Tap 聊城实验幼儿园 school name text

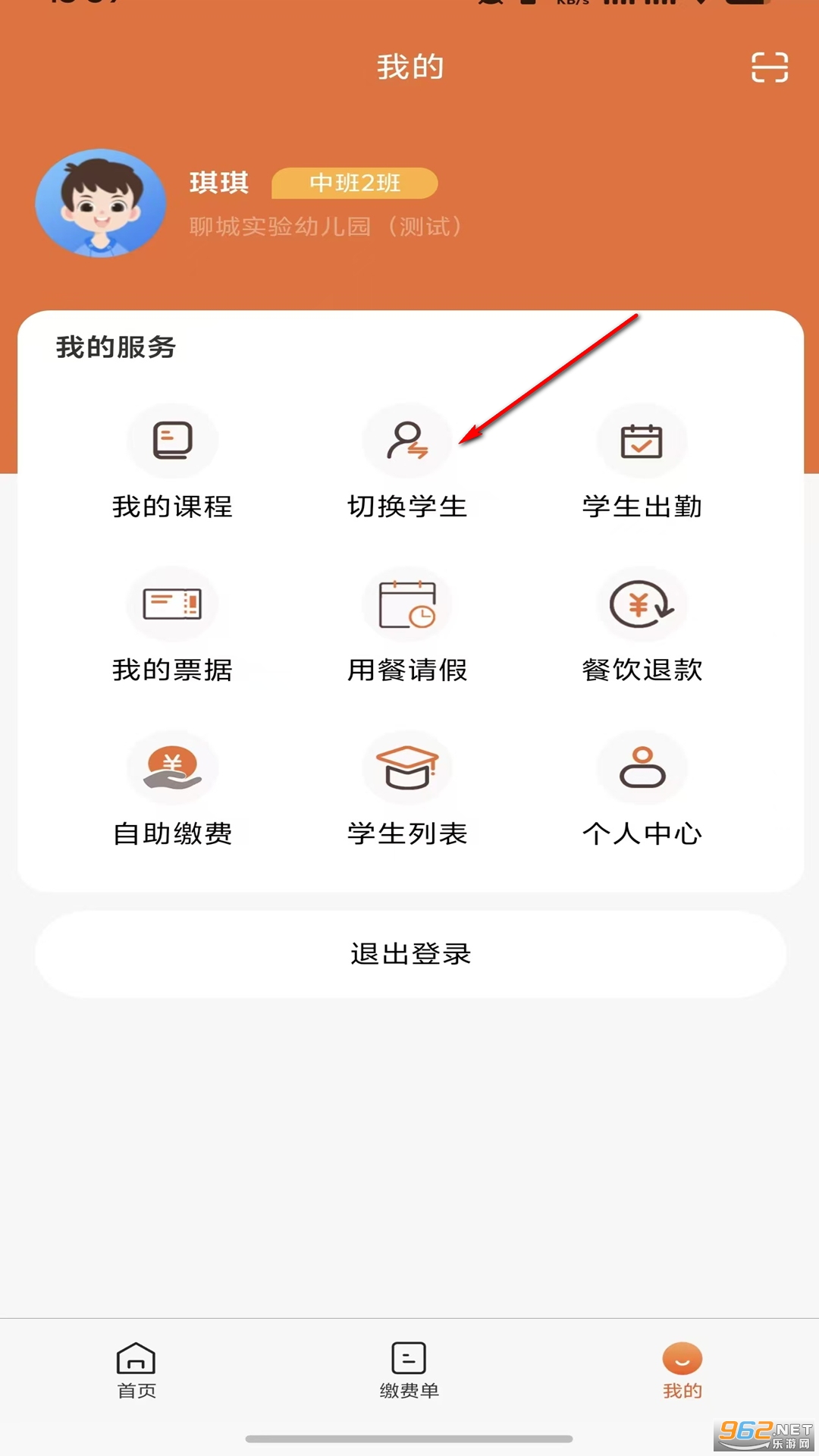click(x=325, y=226)
